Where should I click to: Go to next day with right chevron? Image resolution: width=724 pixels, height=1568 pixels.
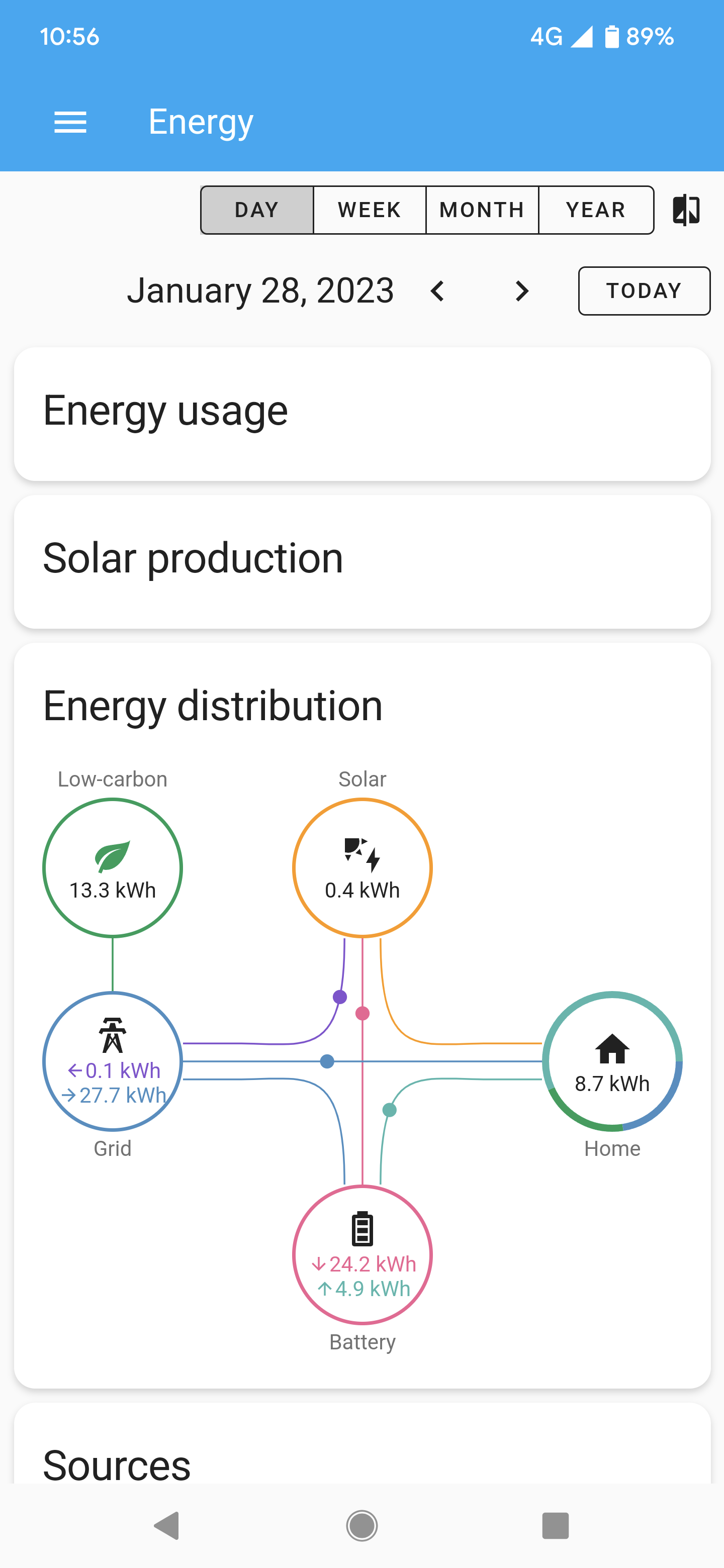pos(521,291)
